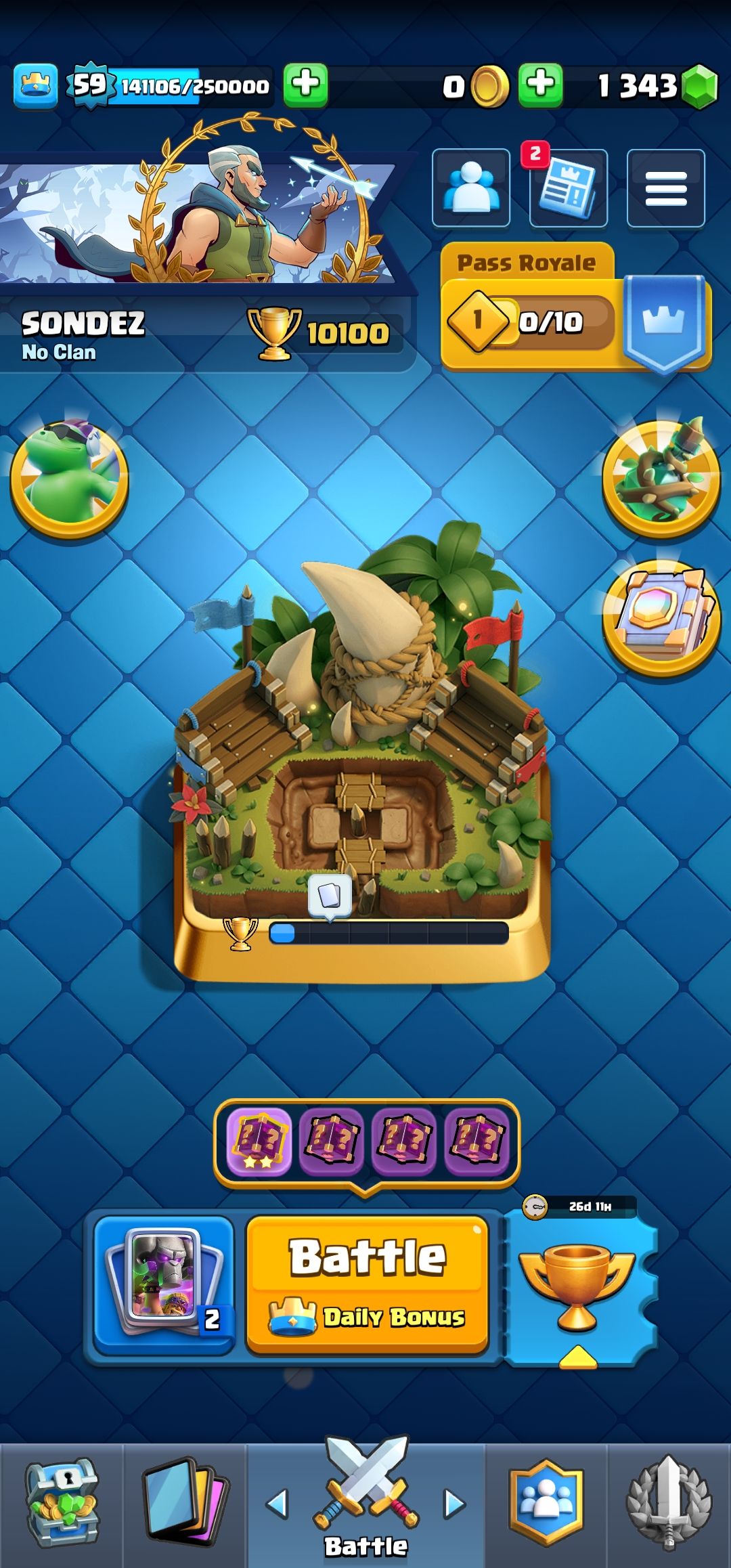Open the magic book badge
The image size is (731, 1568).
[661, 617]
